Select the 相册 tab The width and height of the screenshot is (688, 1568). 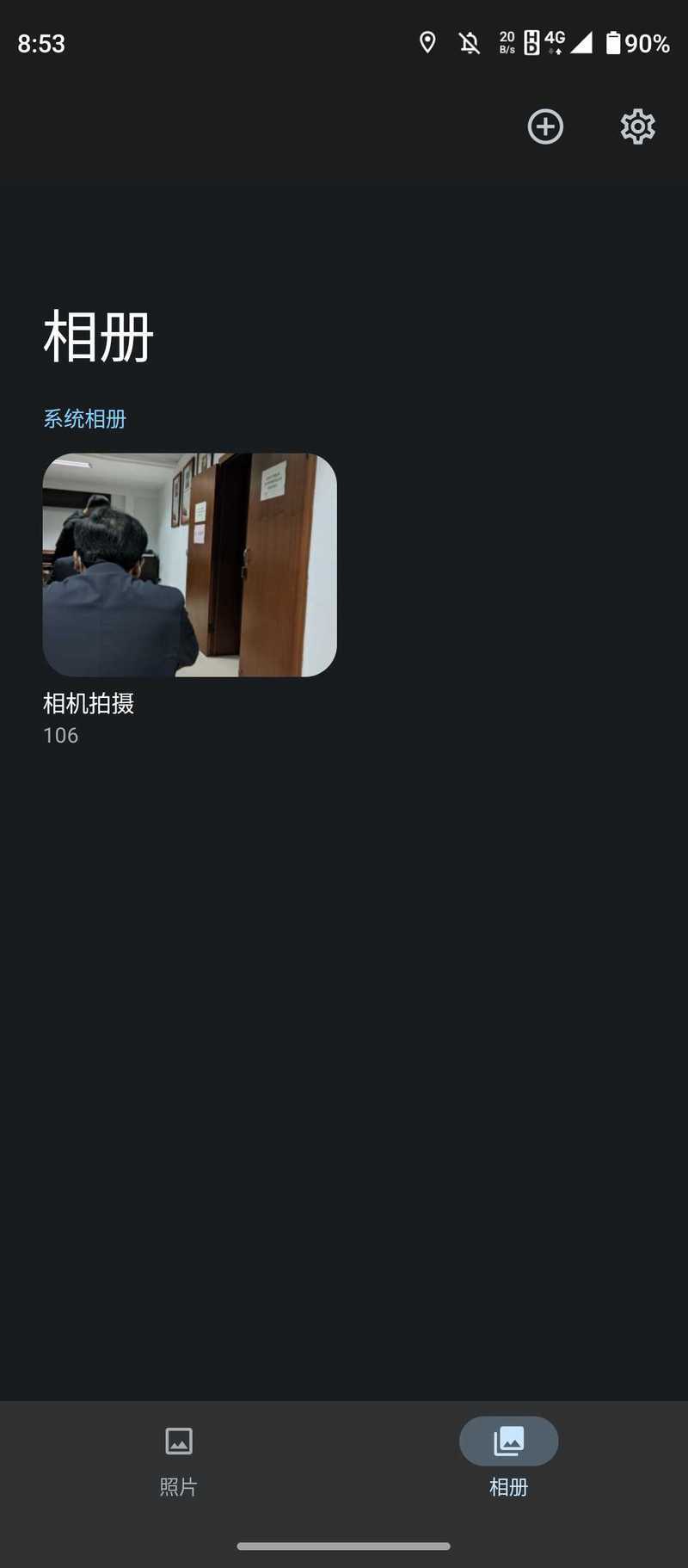[x=508, y=1461]
